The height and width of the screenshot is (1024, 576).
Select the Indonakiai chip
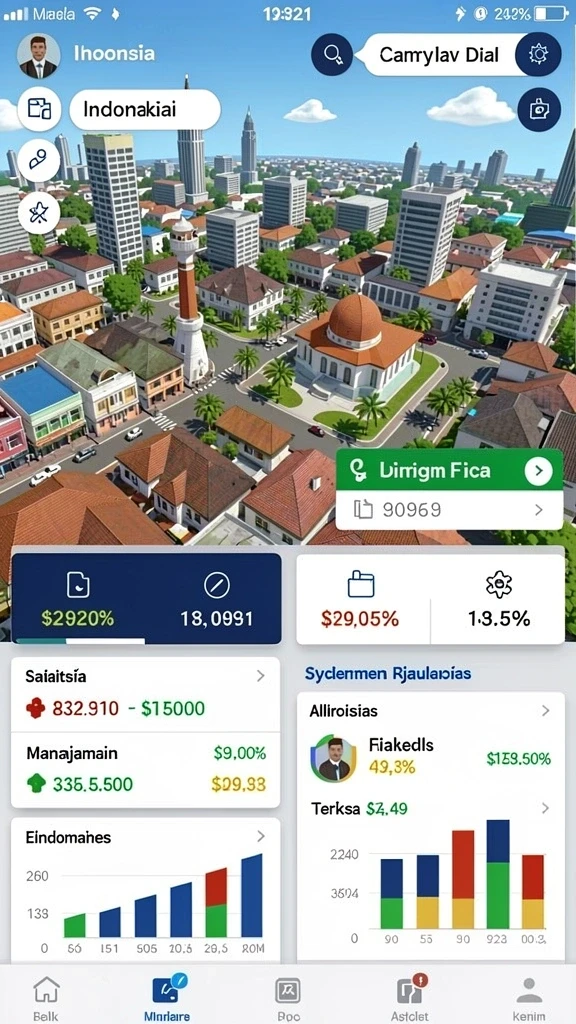pos(144,109)
